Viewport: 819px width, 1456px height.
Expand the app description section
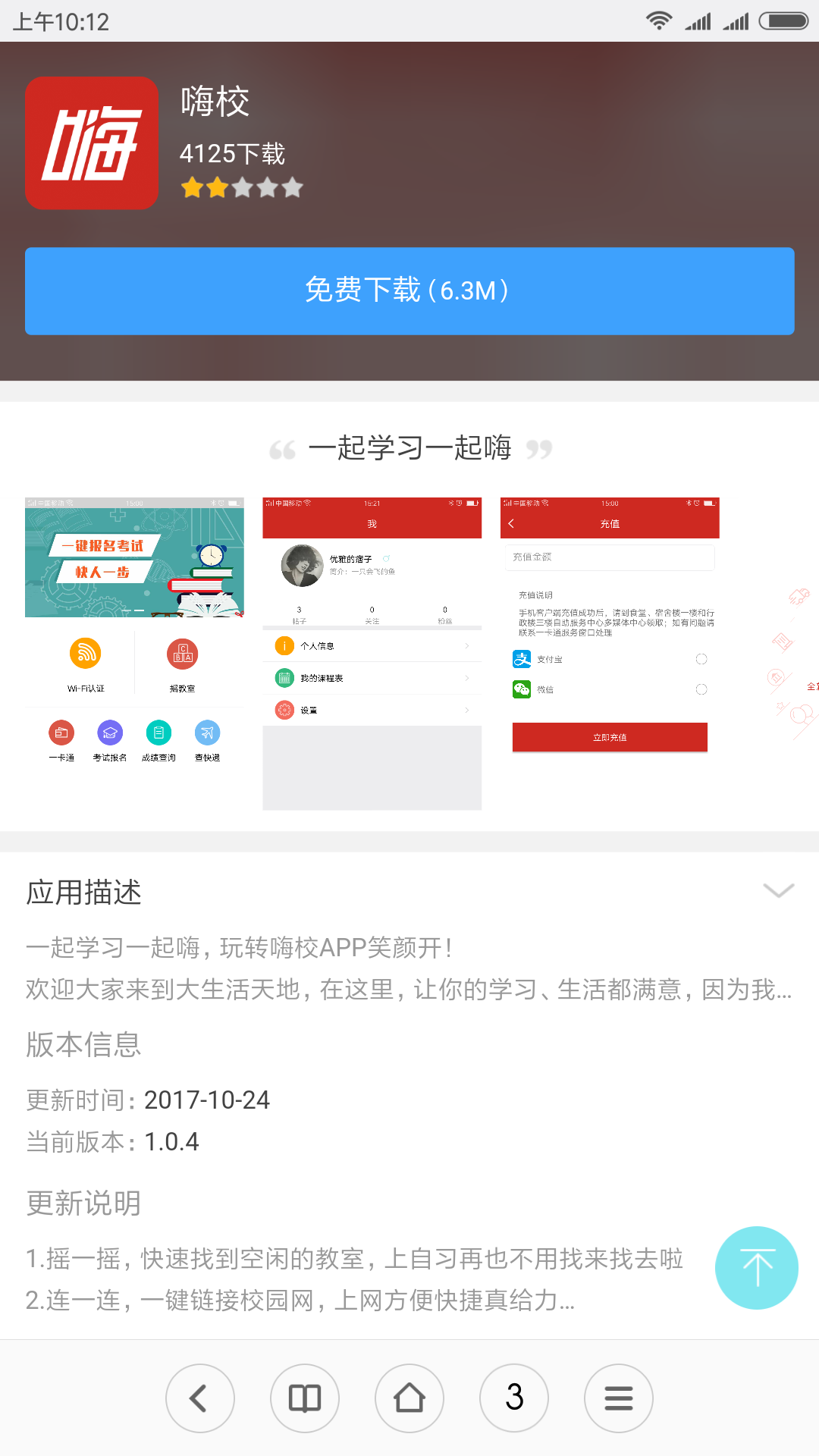coord(778,890)
